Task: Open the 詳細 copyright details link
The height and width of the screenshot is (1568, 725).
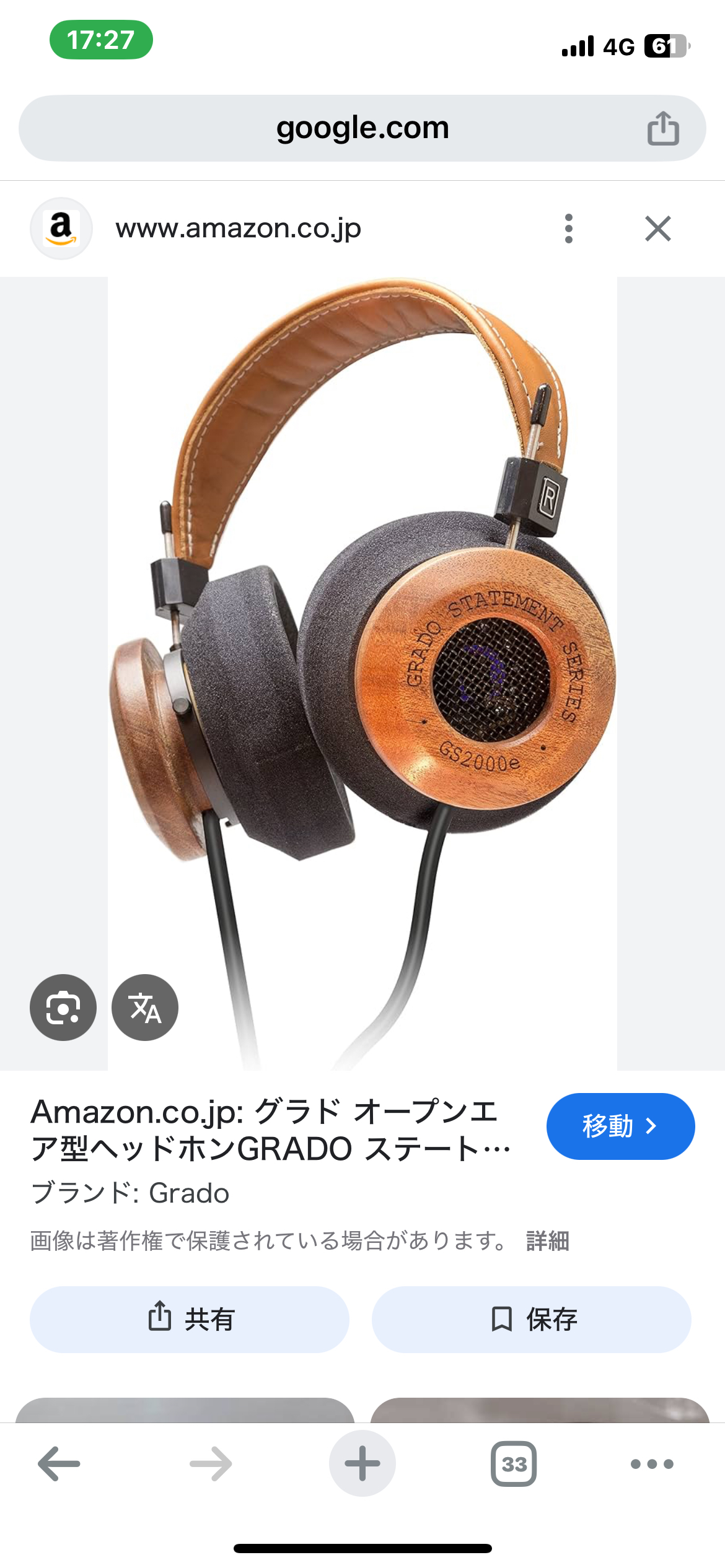Action: tap(548, 1241)
